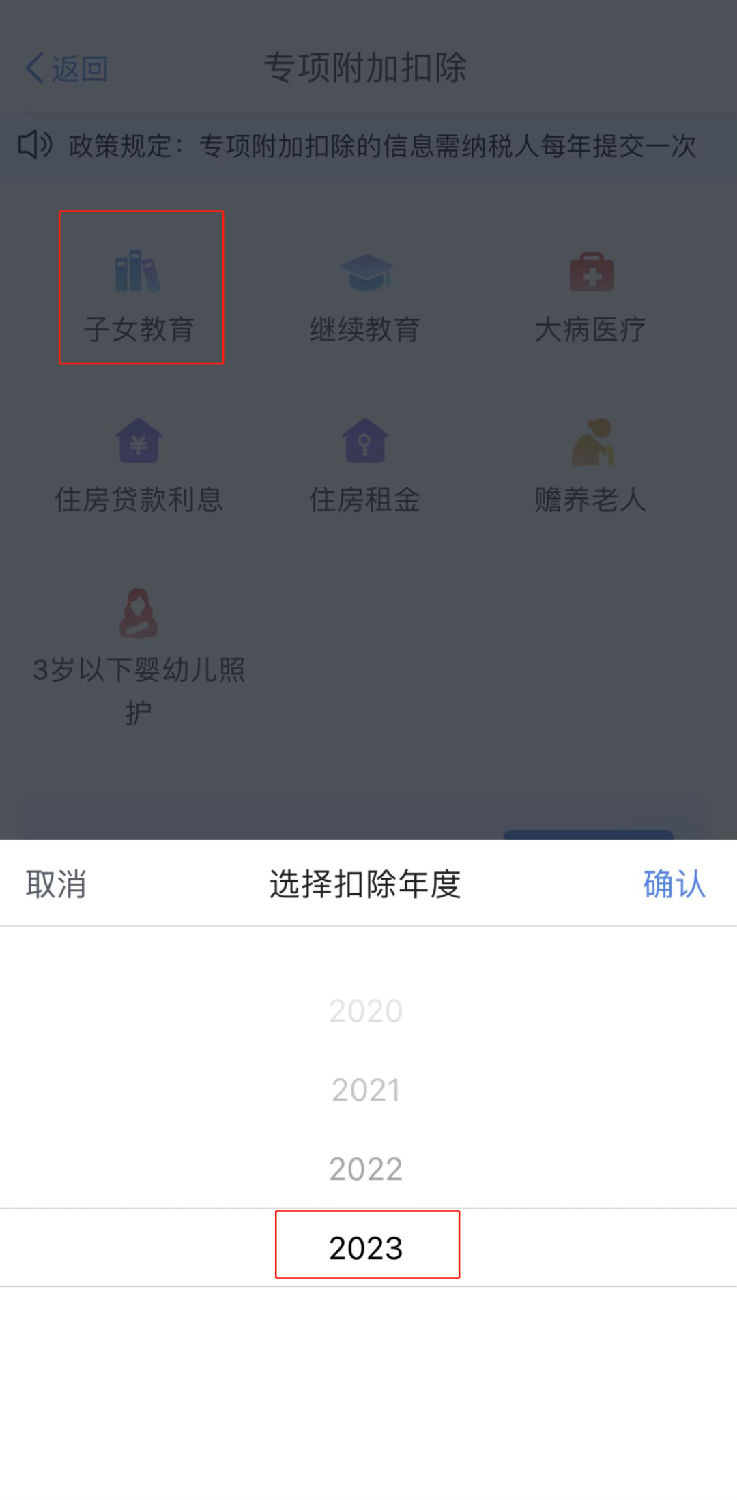Tap the highlighted 2023 year option
The height and width of the screenshot is (1500, 737).
(366, 1247)
